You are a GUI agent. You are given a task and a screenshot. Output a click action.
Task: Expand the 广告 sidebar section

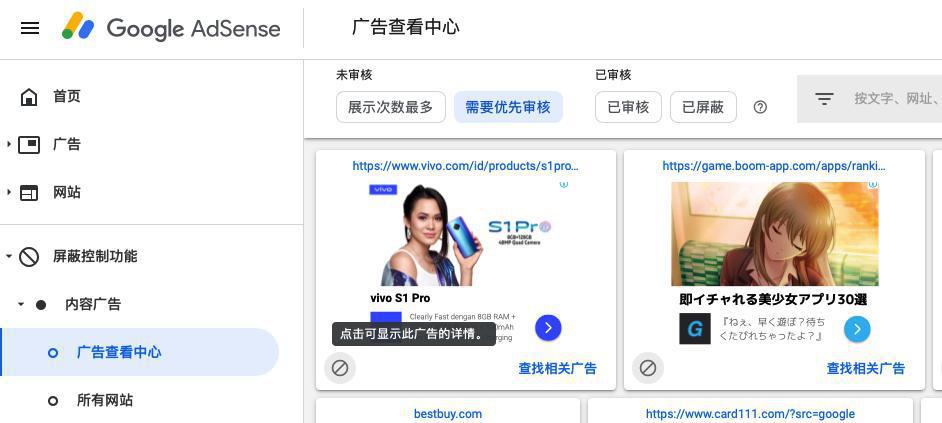click(x=9, y=144)
